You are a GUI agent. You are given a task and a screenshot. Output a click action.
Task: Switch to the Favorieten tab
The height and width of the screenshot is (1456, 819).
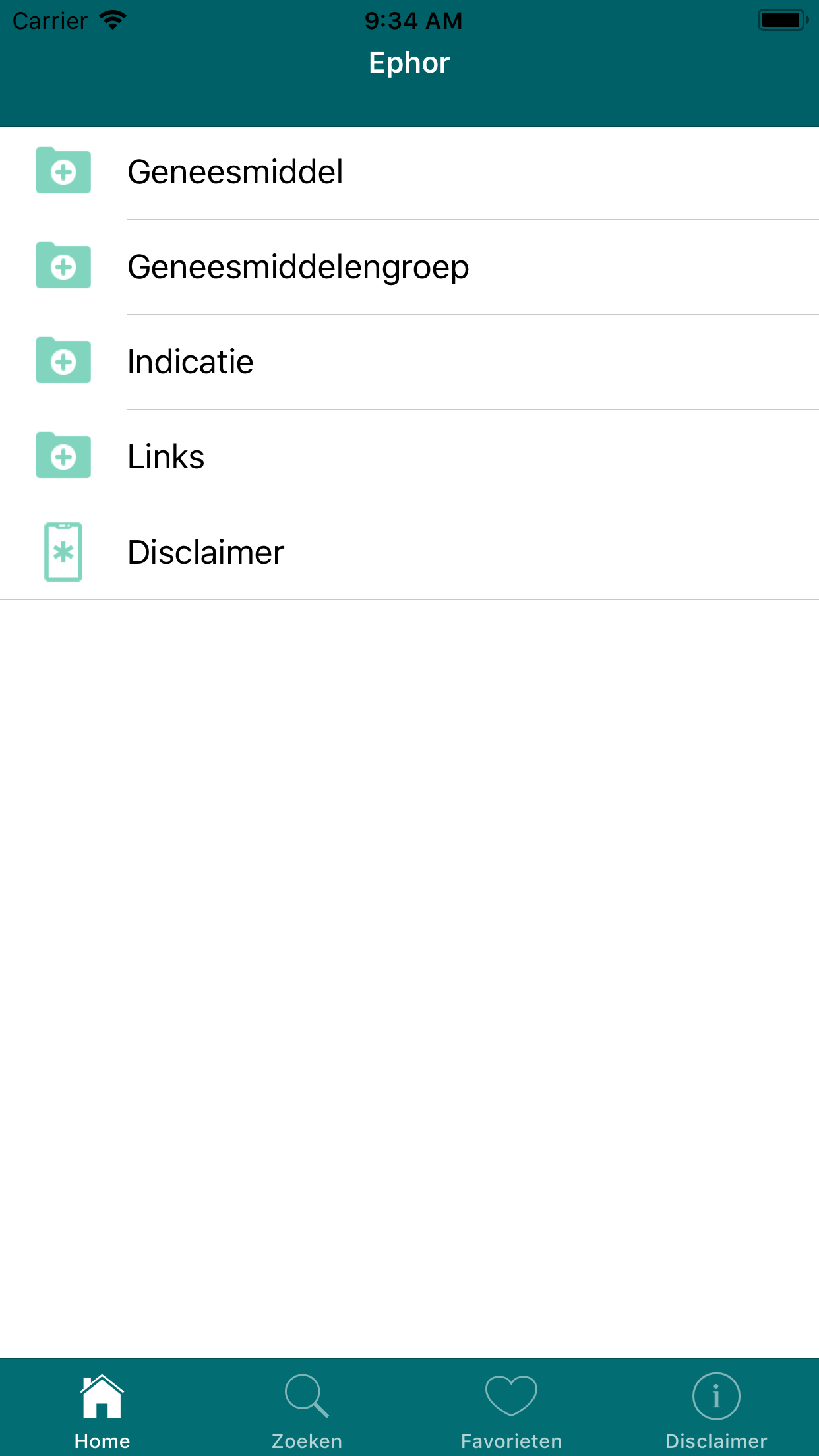coord(511,1408)
